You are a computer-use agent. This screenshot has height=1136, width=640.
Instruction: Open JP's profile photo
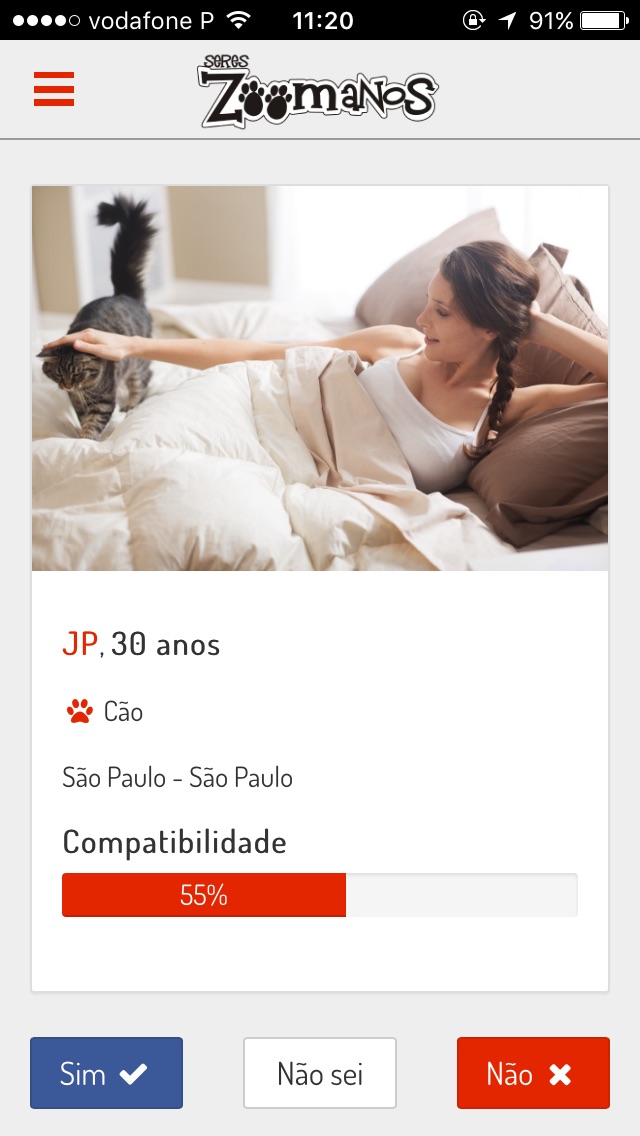click(x=320, y=378)
